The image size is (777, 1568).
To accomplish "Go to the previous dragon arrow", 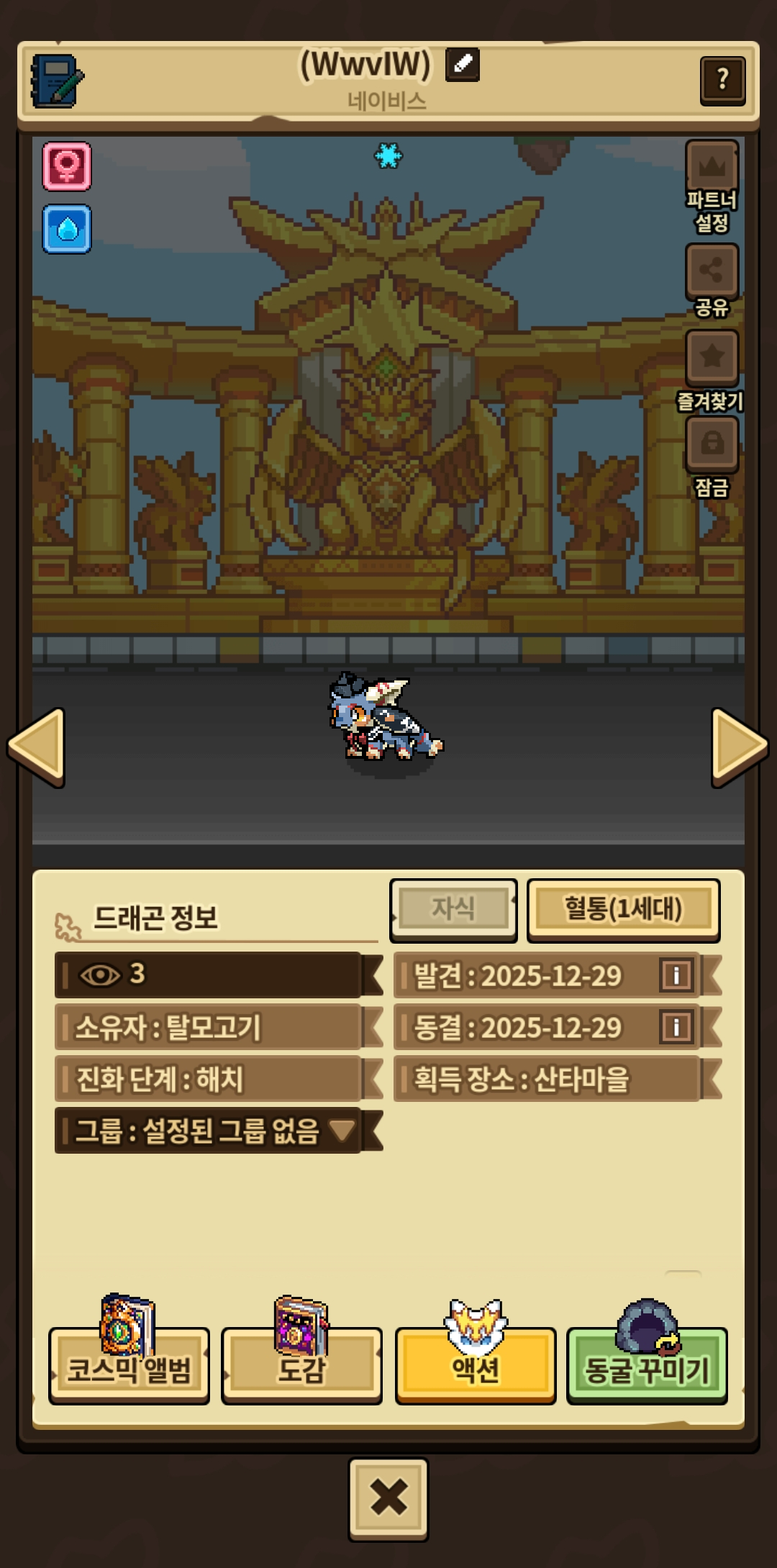I will click(x=37, y=747).
